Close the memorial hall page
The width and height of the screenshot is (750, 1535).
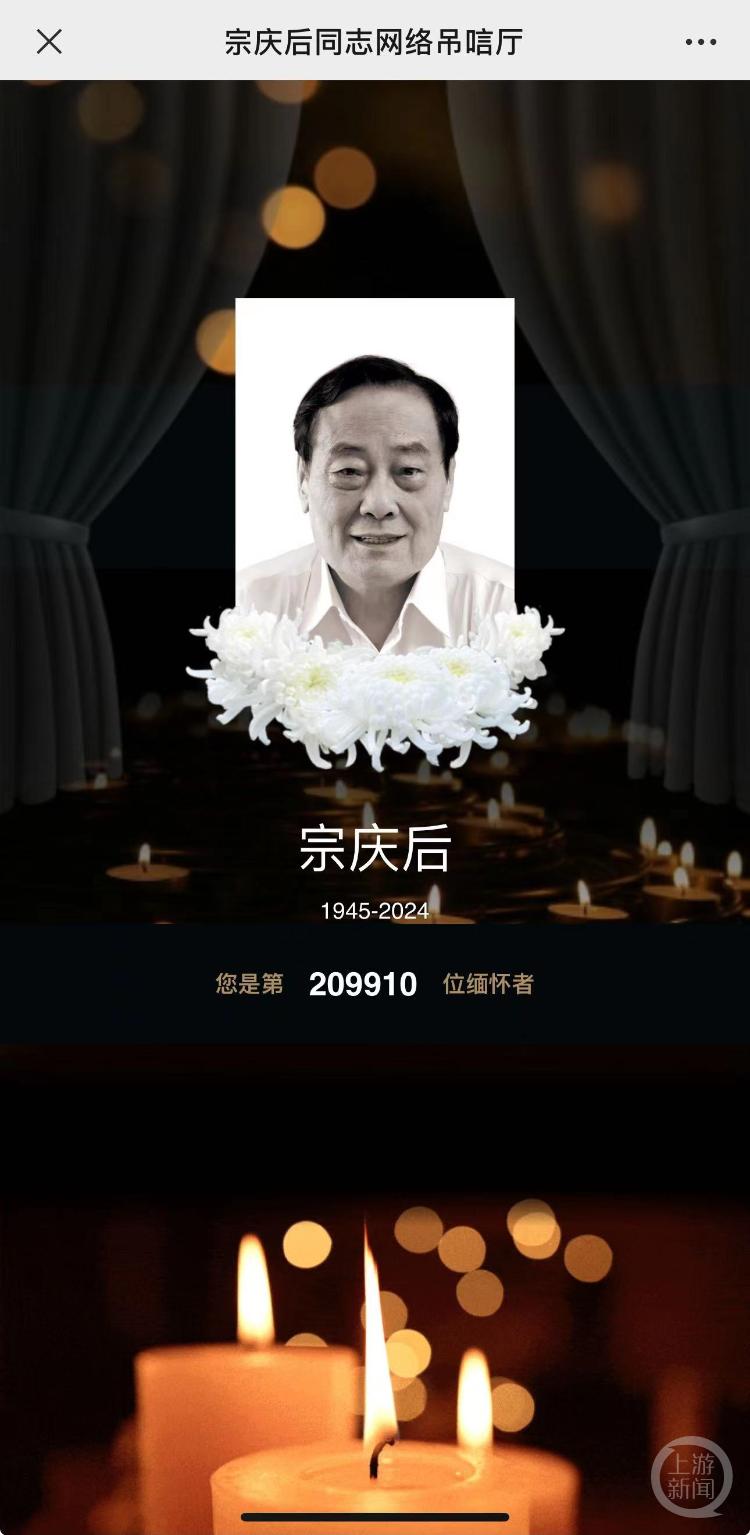pyautogui.click(x=49, y=41)
